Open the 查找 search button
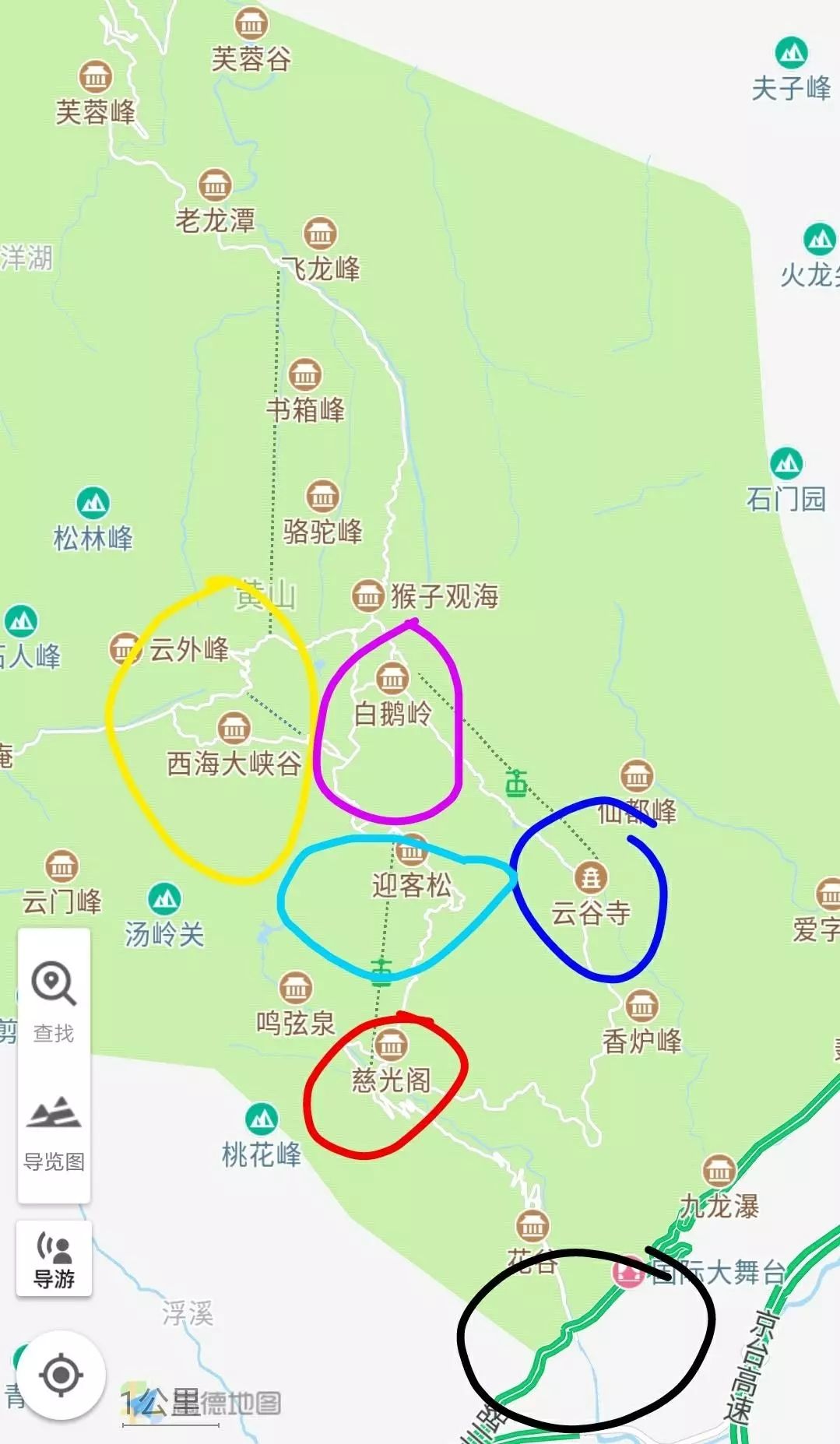This screenshot has width=840, height=1444. coord(54,1000)
